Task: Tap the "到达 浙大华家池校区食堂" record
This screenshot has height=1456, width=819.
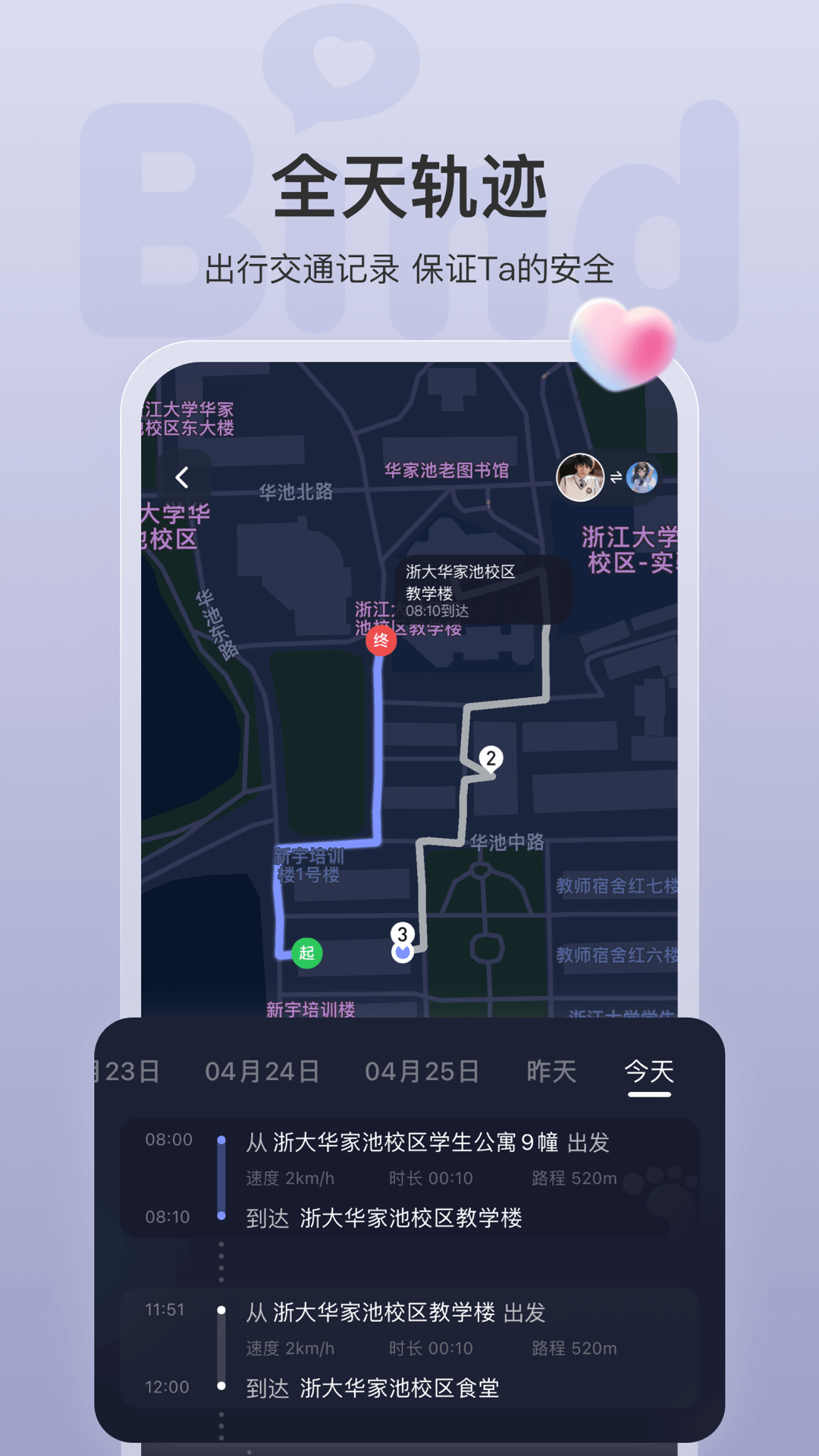Action: pyautogui.click(x=374, y=1385)
